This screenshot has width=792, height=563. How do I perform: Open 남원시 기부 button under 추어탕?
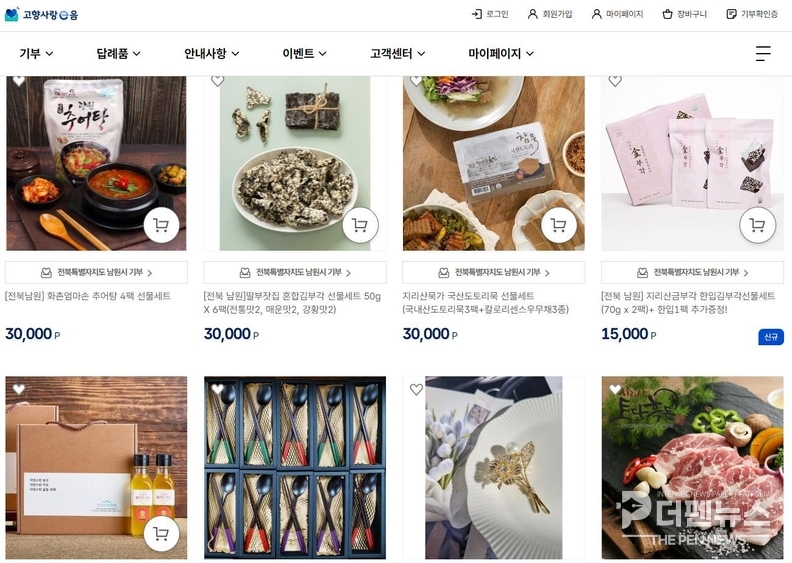click(96, 272)
